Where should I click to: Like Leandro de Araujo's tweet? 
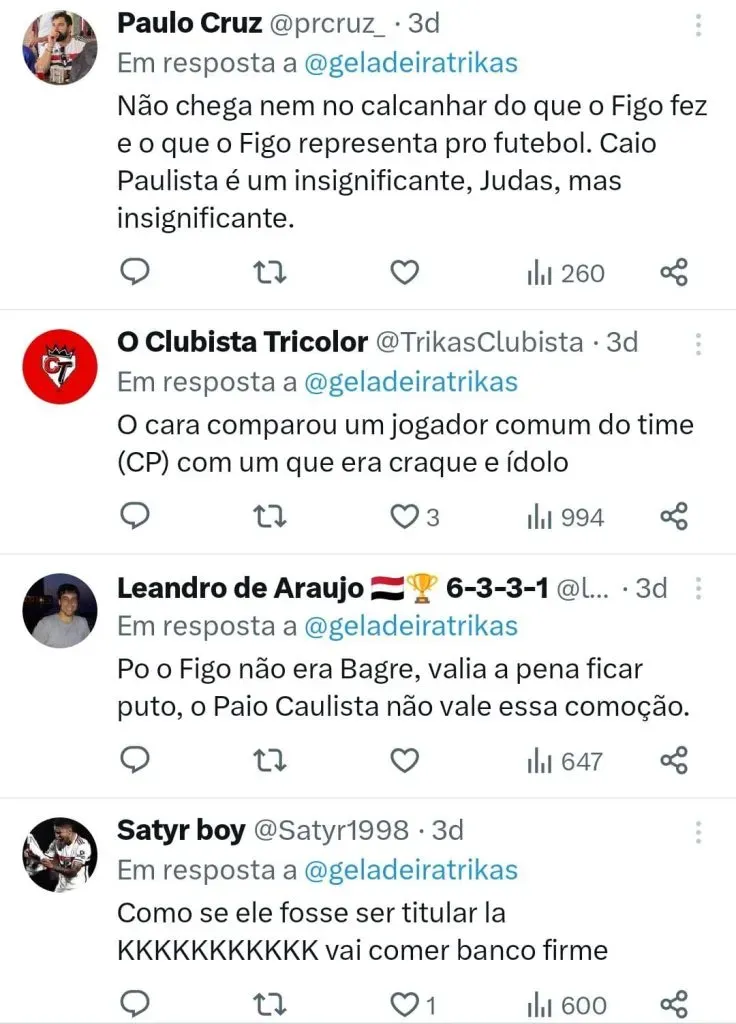[403, 761]
